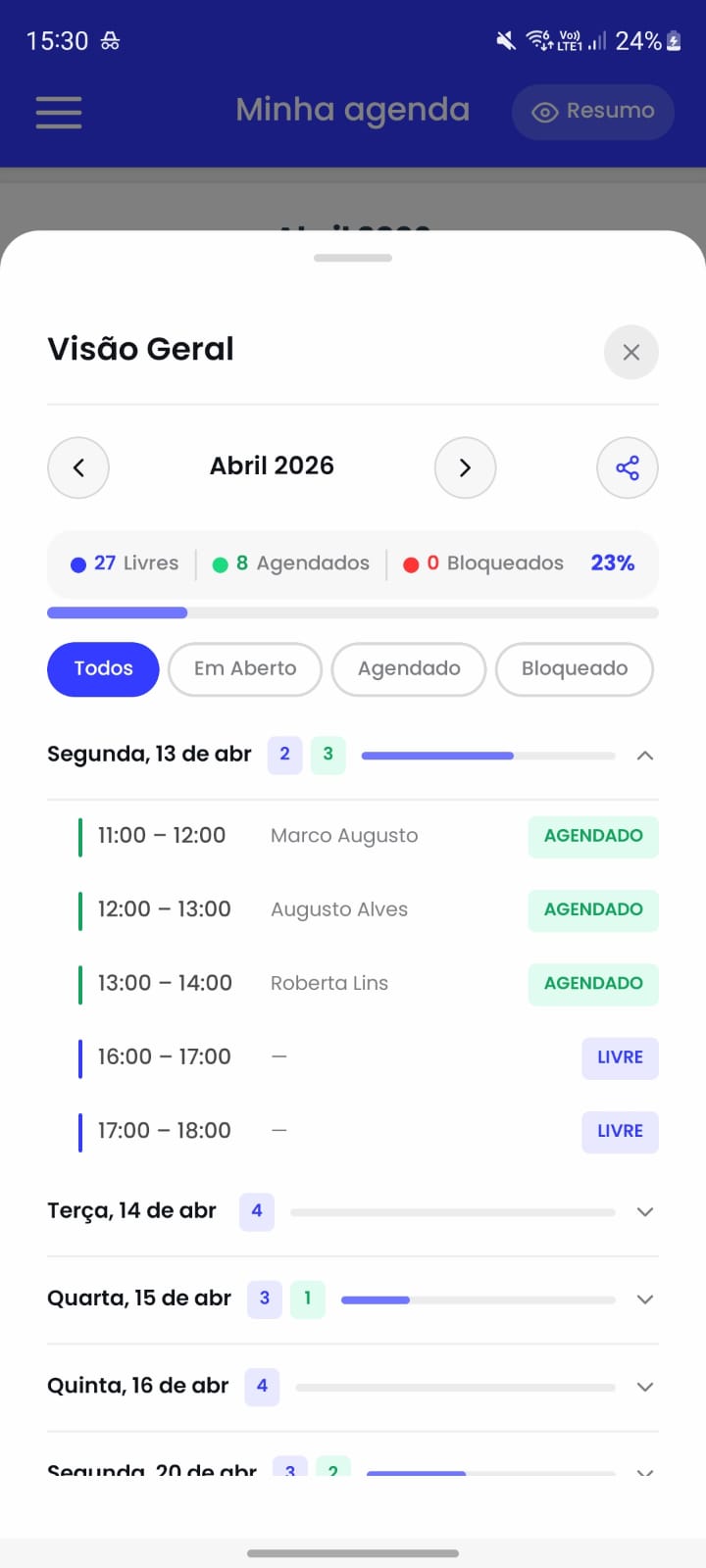Show only Agendado slots
The width and height of the screenshot is (706, 1568).
pyautogui.click(x=409, y=669)
